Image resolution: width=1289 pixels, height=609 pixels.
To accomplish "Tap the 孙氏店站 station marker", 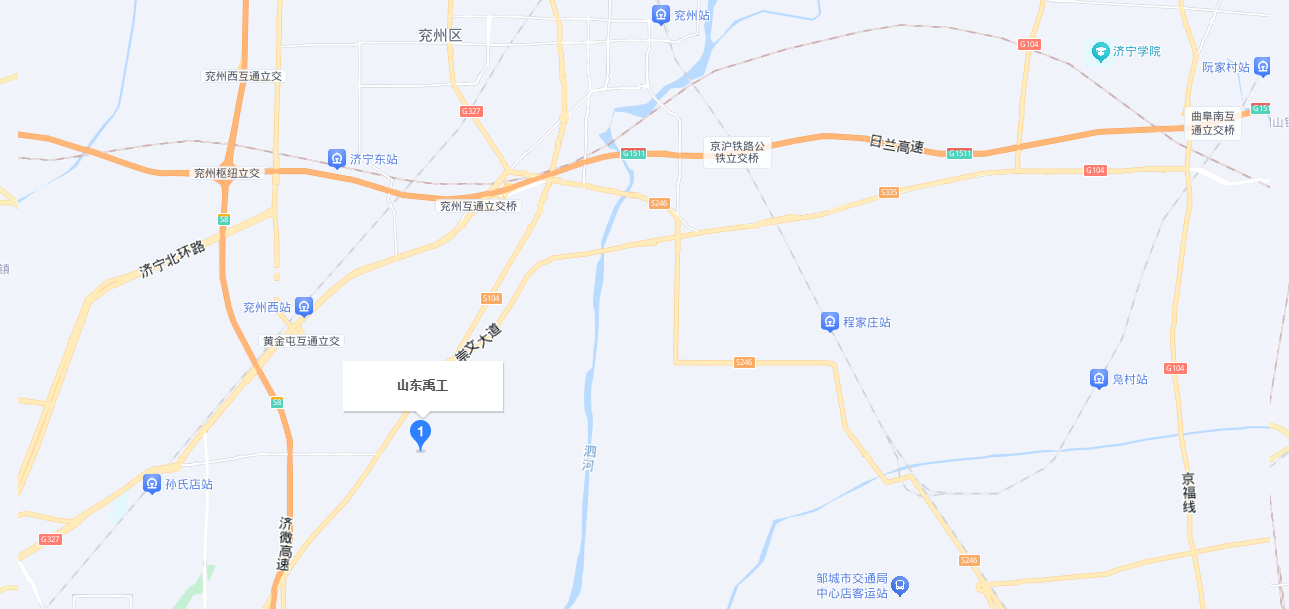I will (152, 484).
